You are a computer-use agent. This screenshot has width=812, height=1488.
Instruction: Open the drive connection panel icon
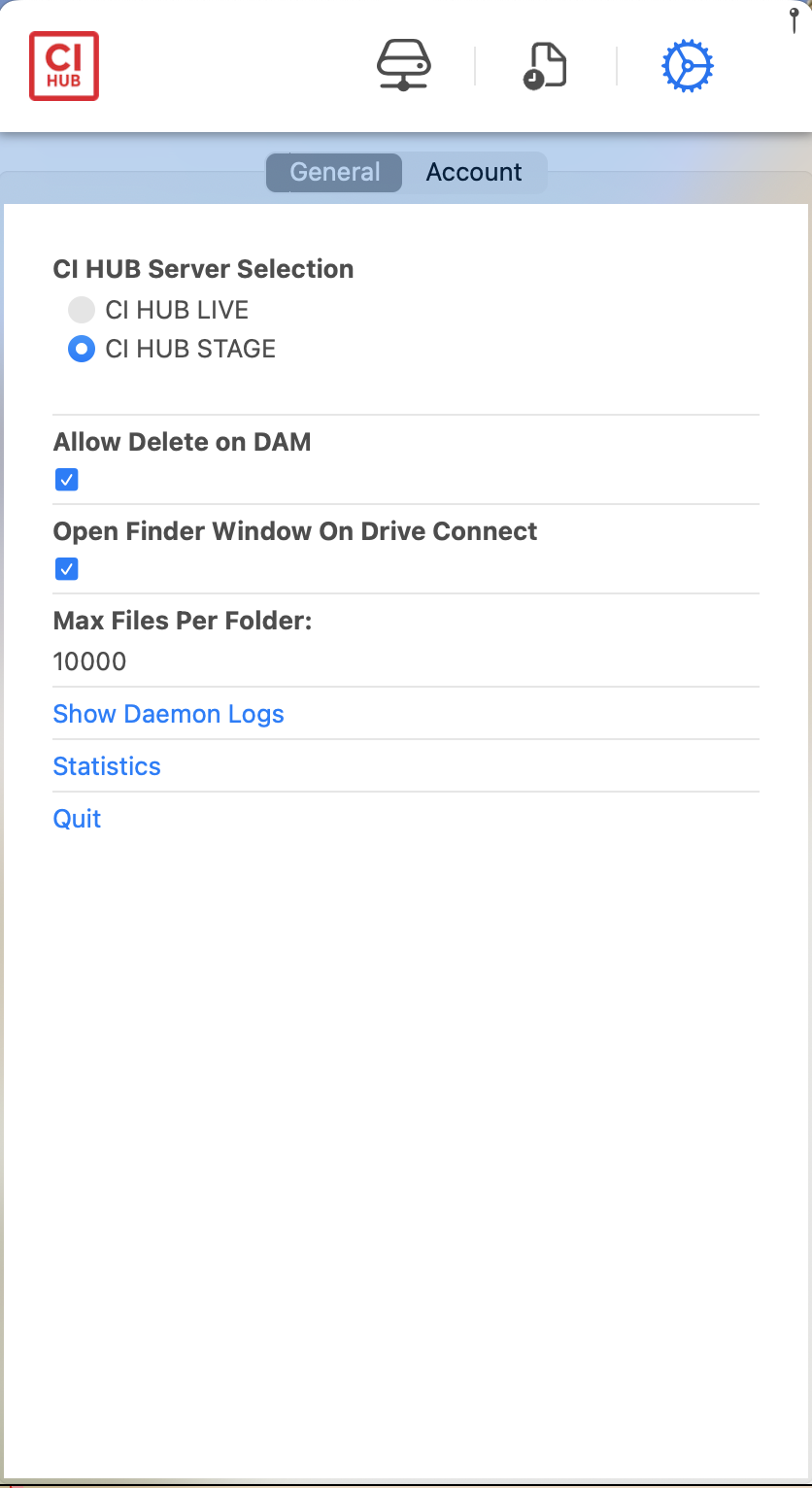click(404, 65)
